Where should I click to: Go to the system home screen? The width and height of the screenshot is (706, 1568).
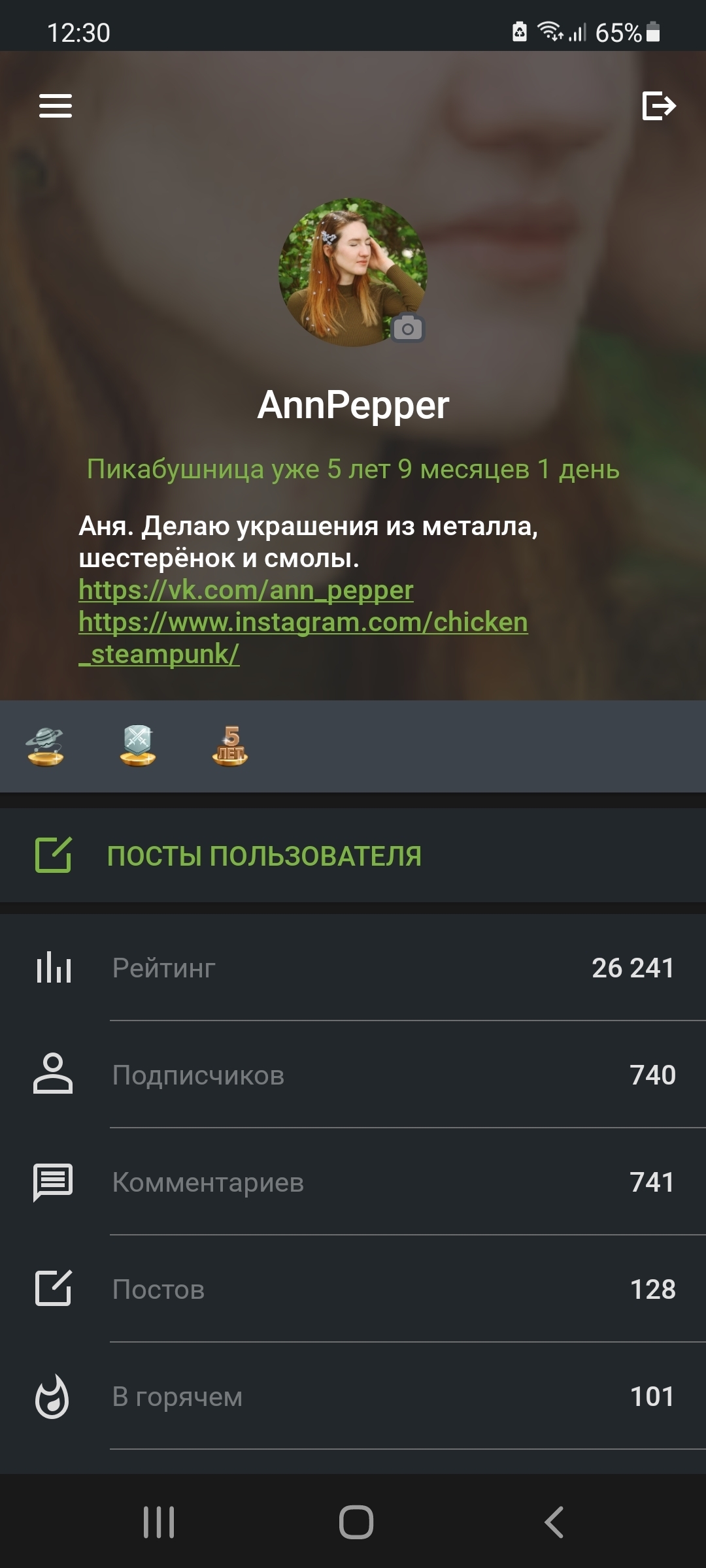(356, 1522)
